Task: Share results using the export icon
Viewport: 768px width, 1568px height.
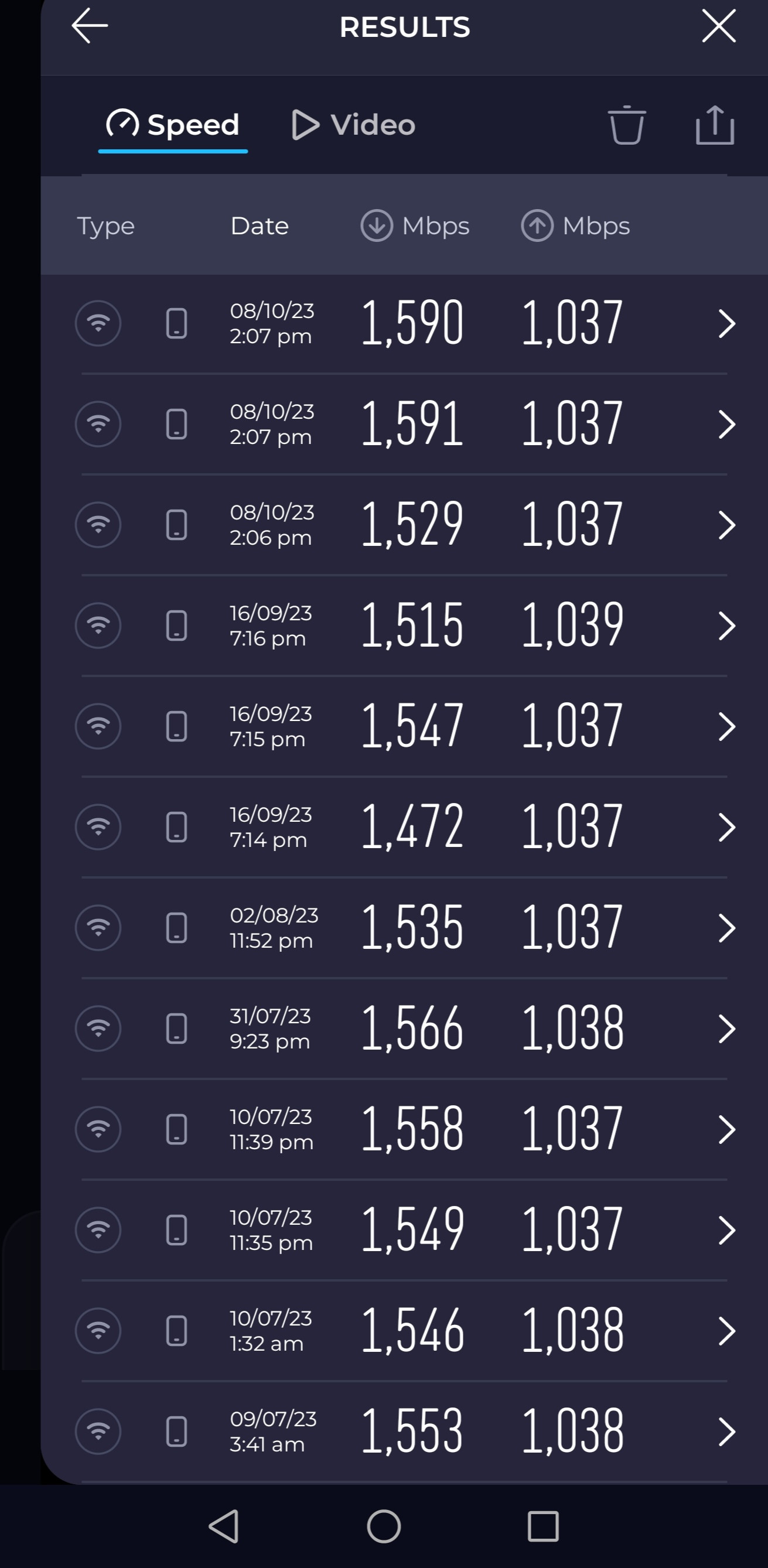Action: pos(715,125)
